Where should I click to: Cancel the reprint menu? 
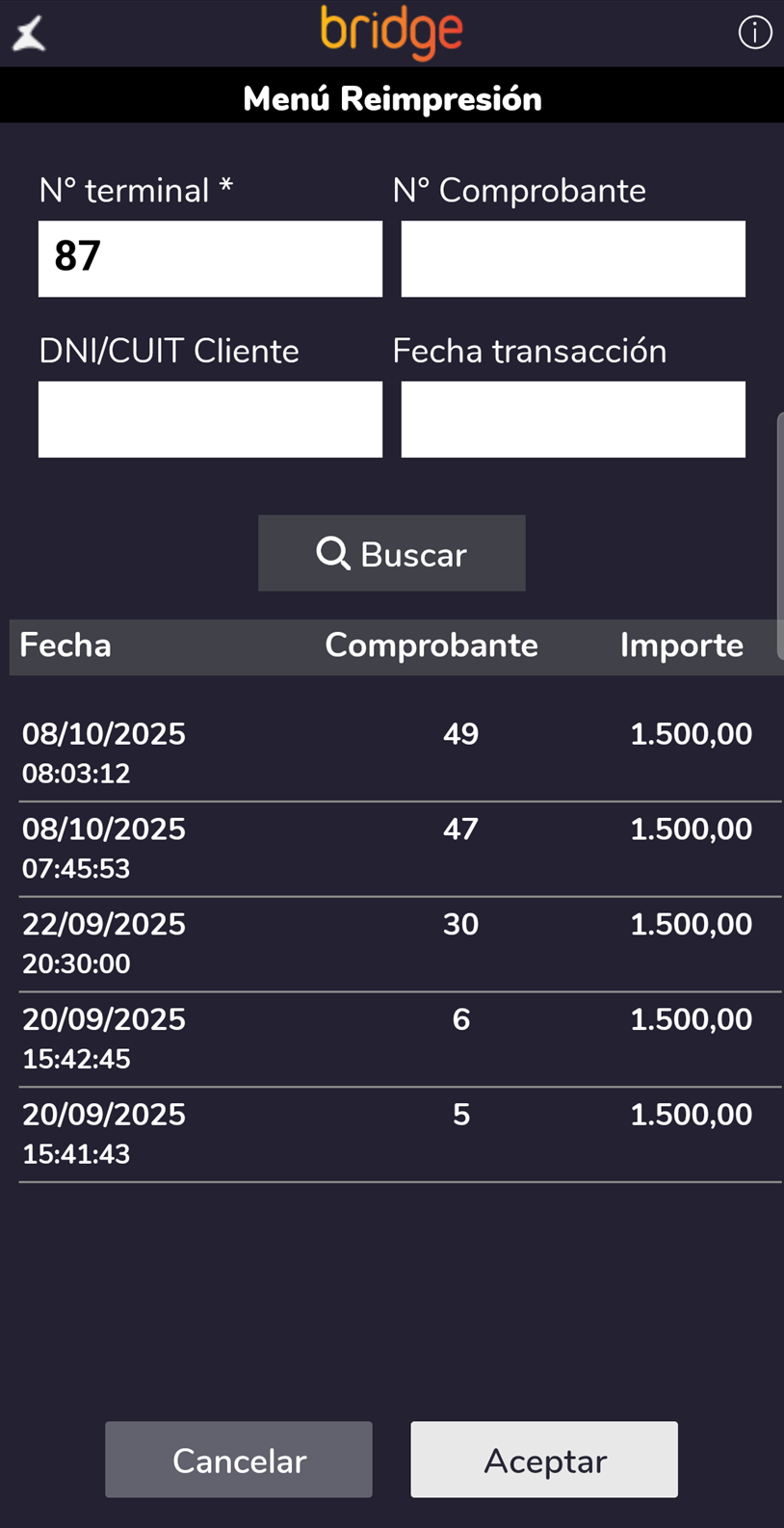(238, 1460)
